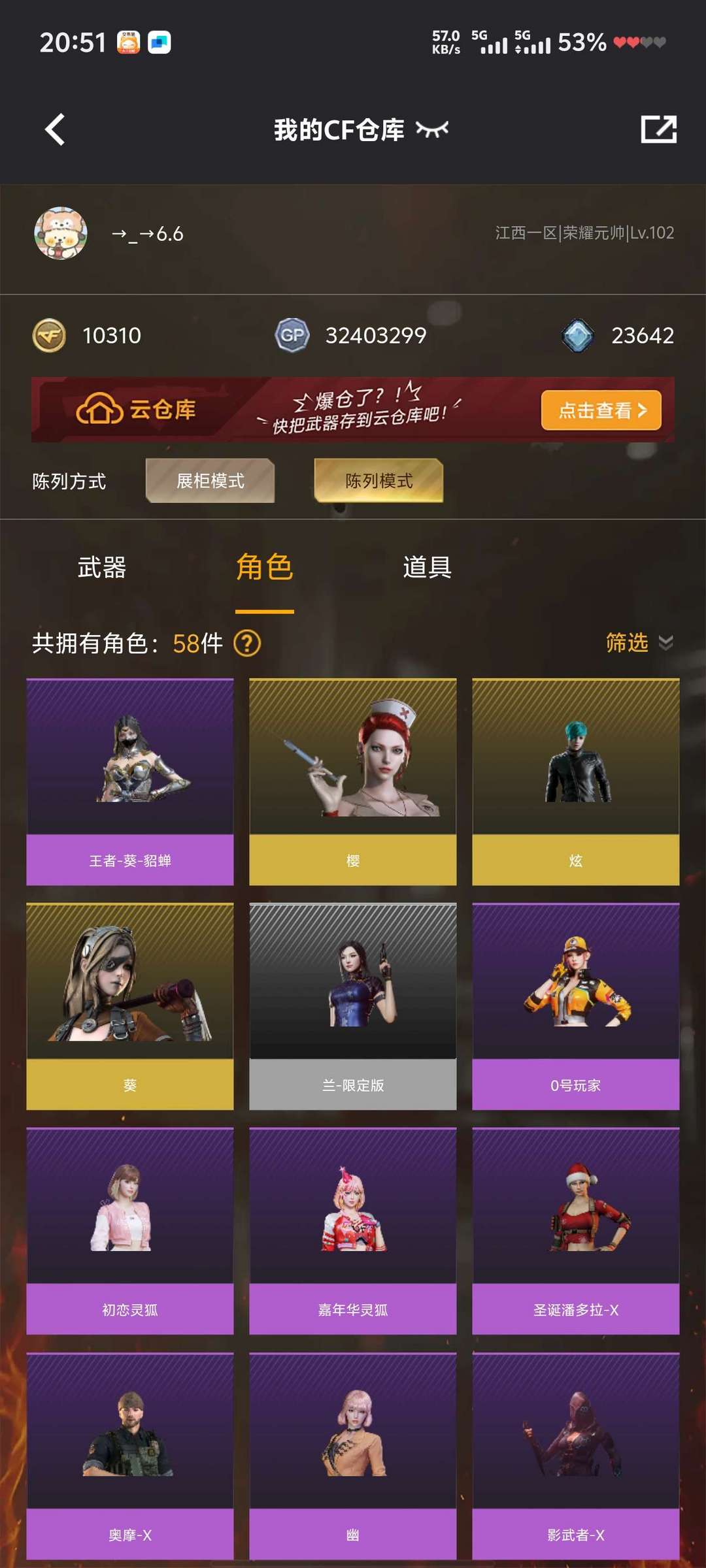The image size is (706, 1568).
Task: Open the 圣诞潘多拉-X character card
Action: pyautogui.click(x=575, y=1231)
